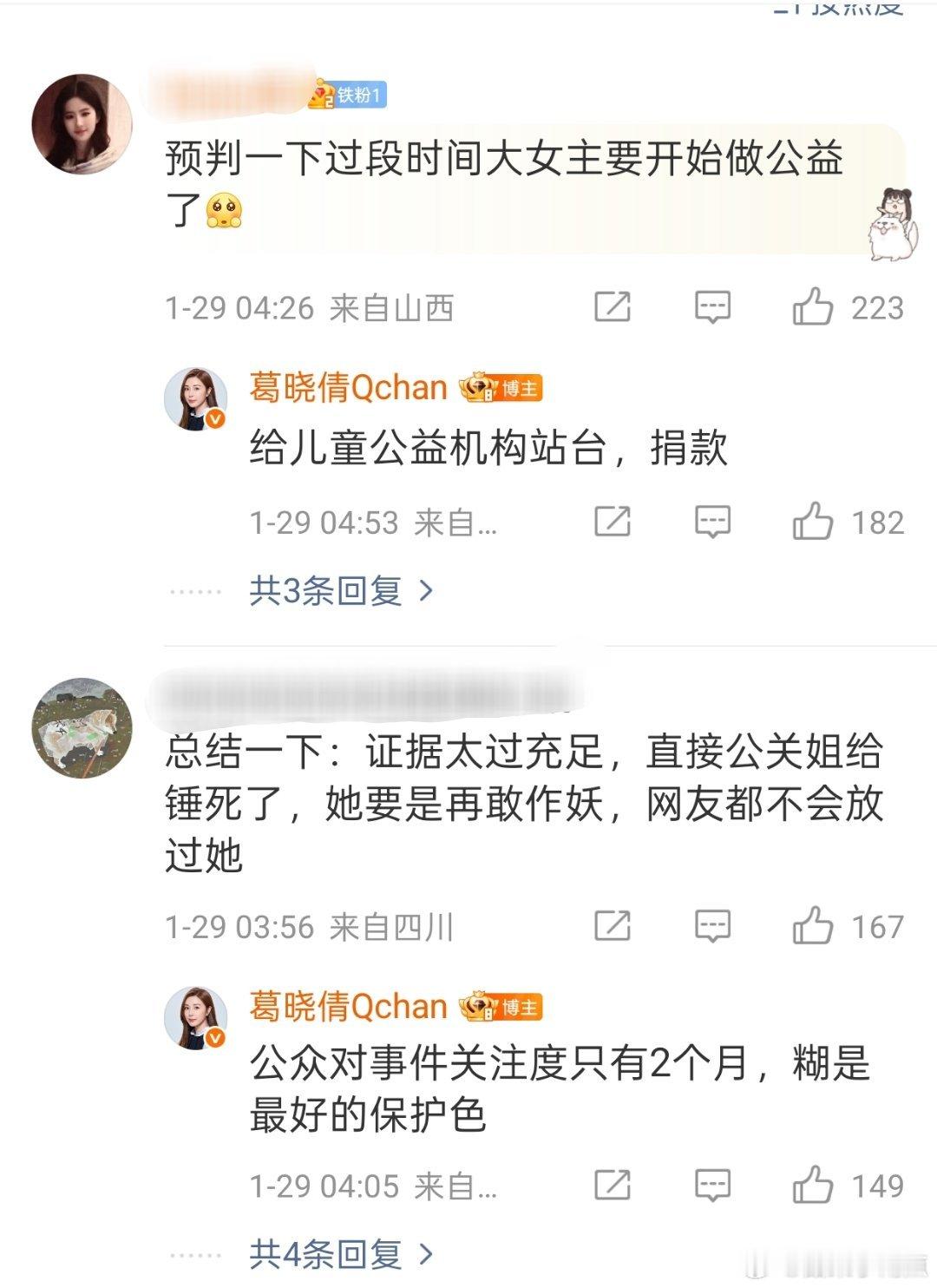
Task: Toggle like on the 证据太过充足 comment
Action: coord(814,927)
